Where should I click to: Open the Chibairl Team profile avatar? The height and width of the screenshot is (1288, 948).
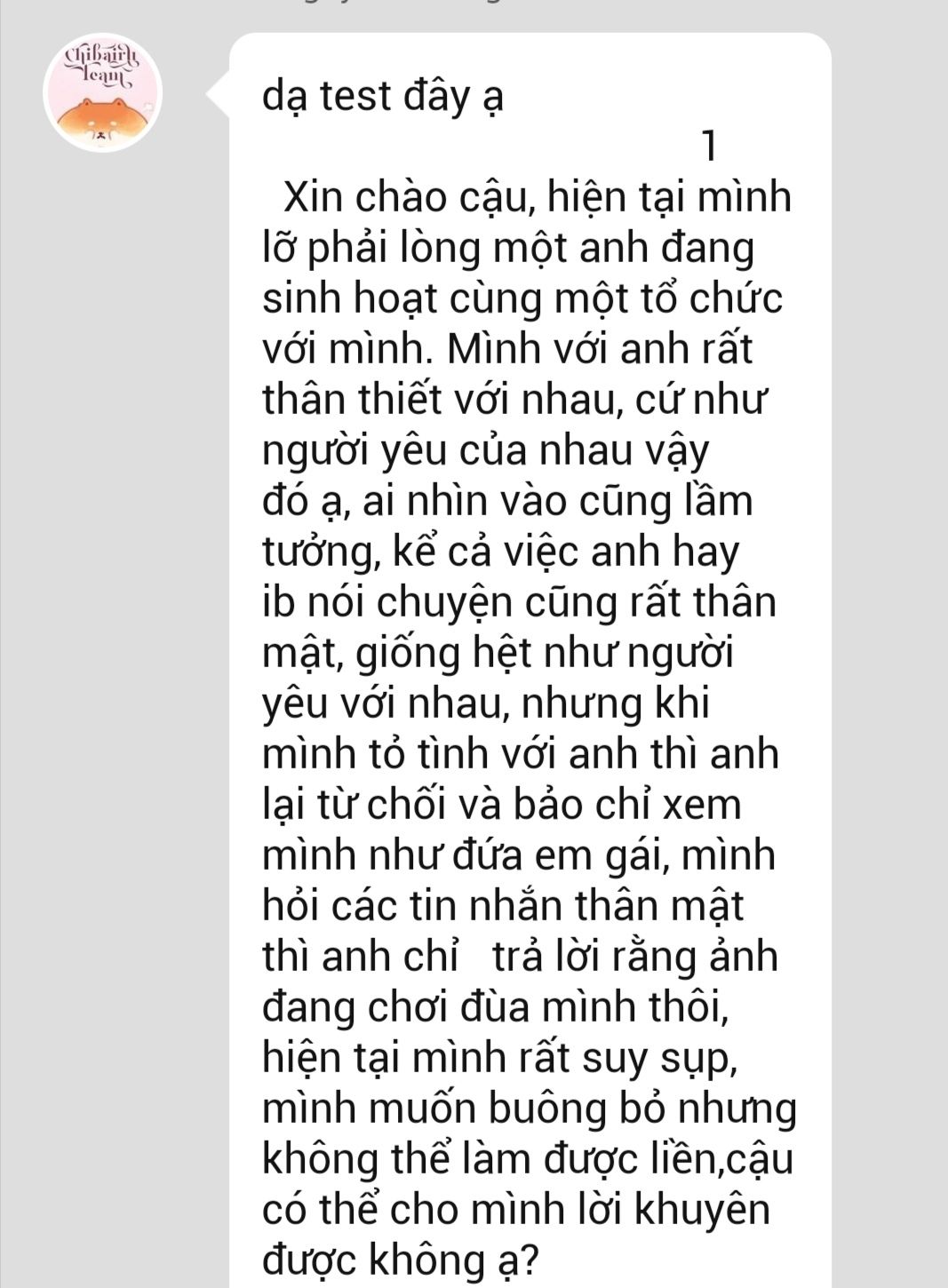pos(102,92)
